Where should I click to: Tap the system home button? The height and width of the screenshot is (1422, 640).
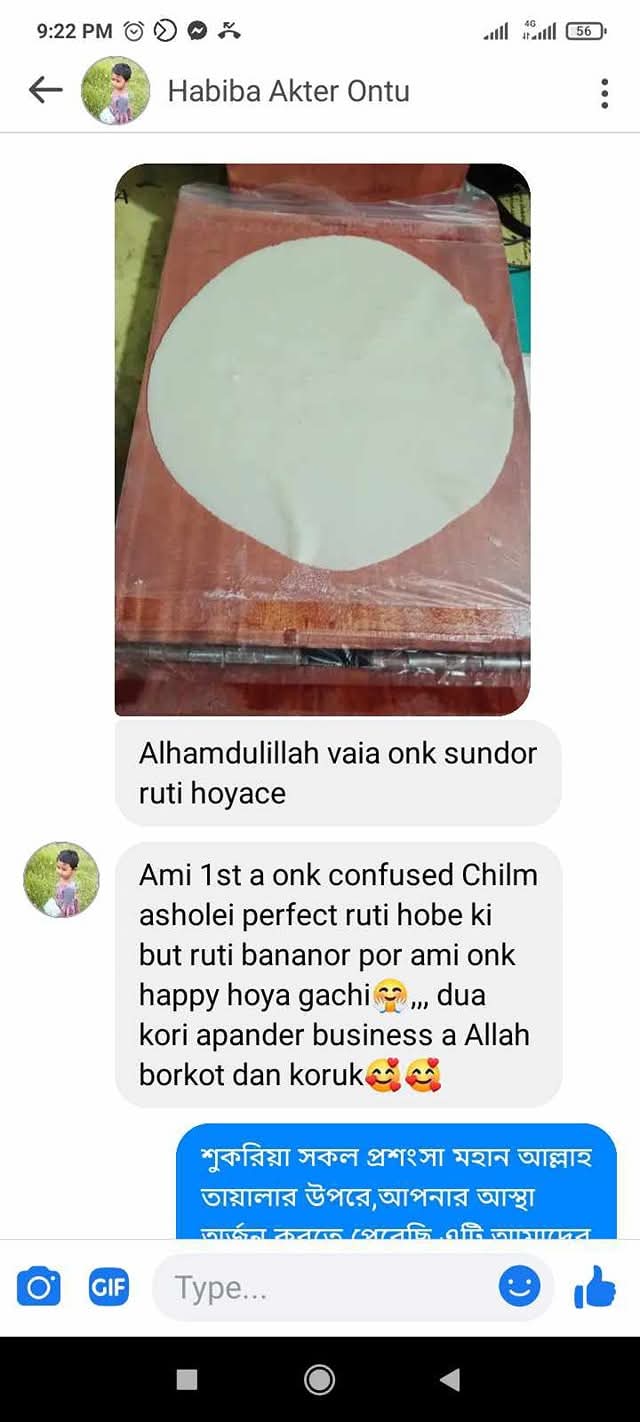(319, 1380)
